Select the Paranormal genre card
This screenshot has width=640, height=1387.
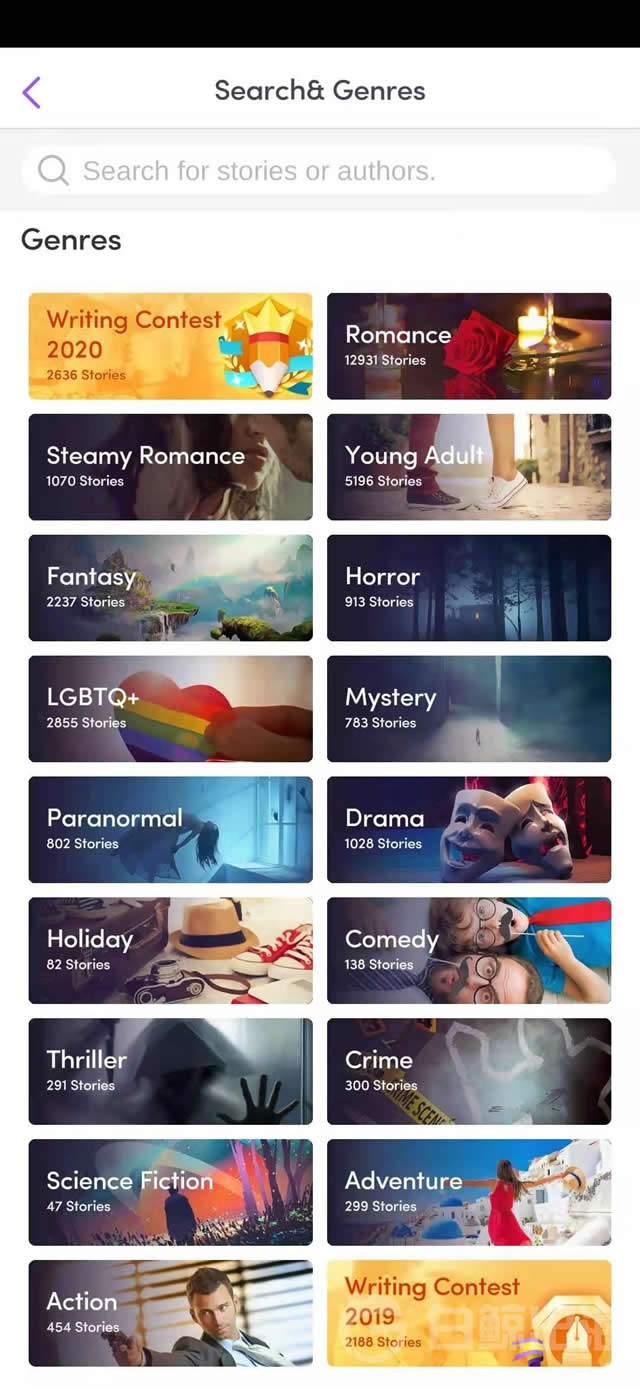(170, 830)
